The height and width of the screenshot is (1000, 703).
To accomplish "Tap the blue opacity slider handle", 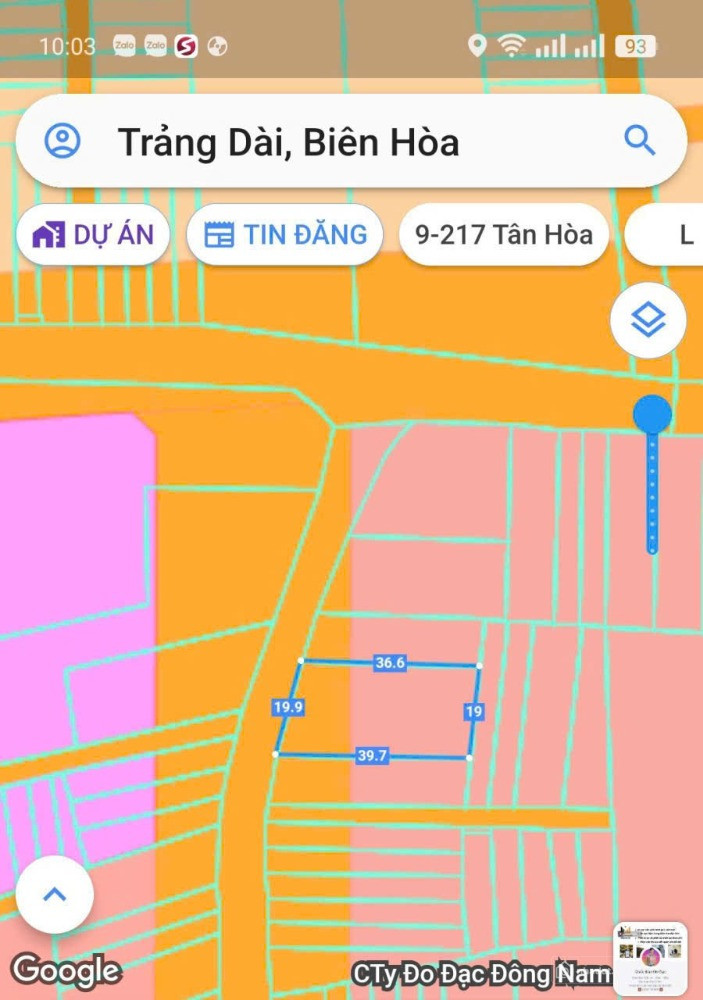I will (x=652, y=413).
